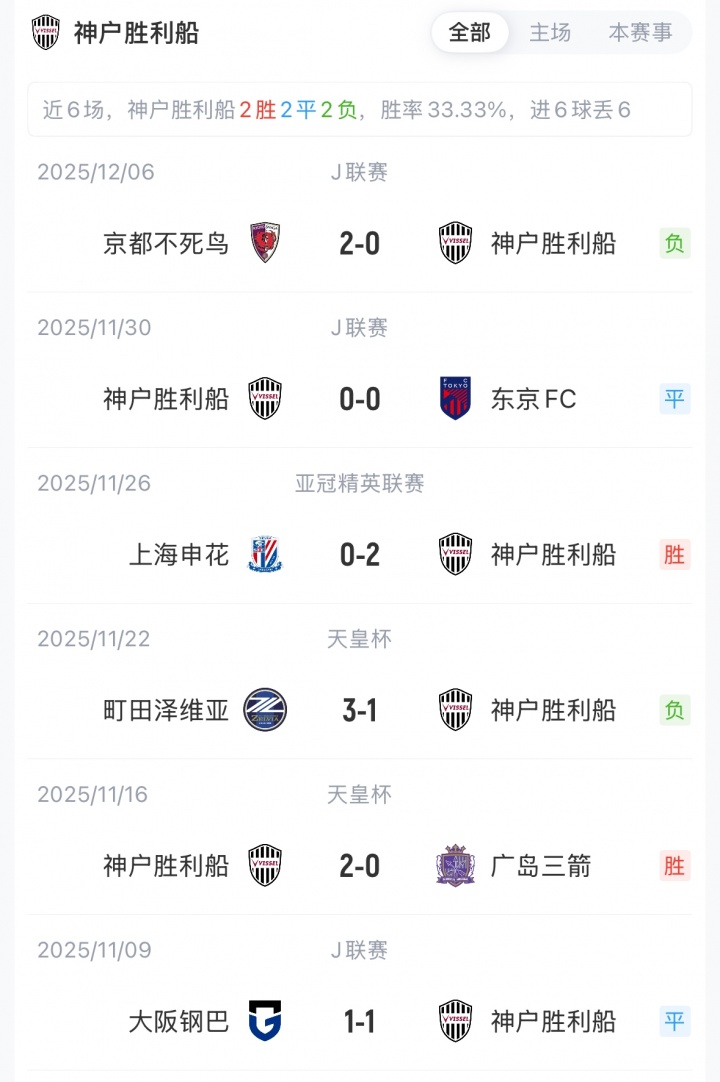Click the 2-0 score of the Kyoto match
Screen dimensions: 720x1082
coord(360,242)
